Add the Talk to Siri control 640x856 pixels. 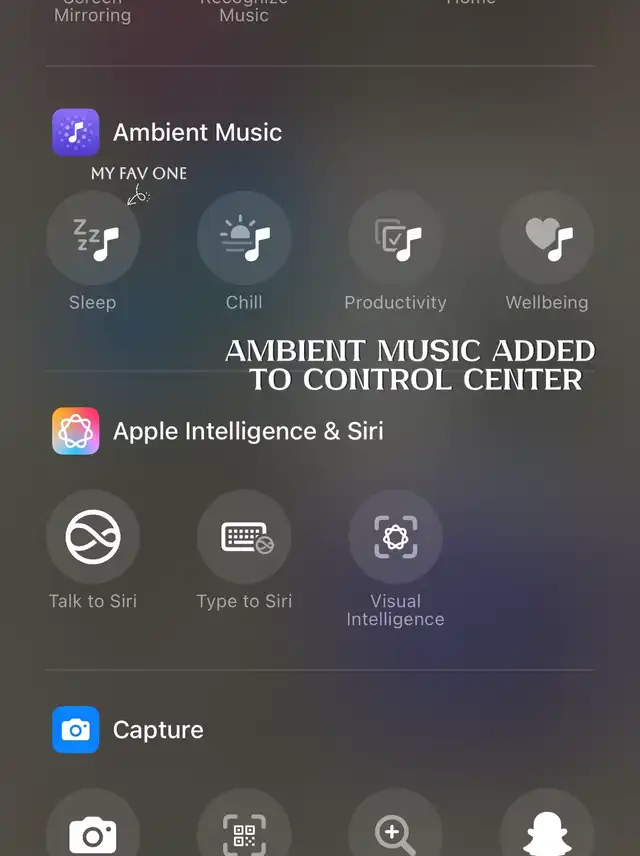click(93, 537)
